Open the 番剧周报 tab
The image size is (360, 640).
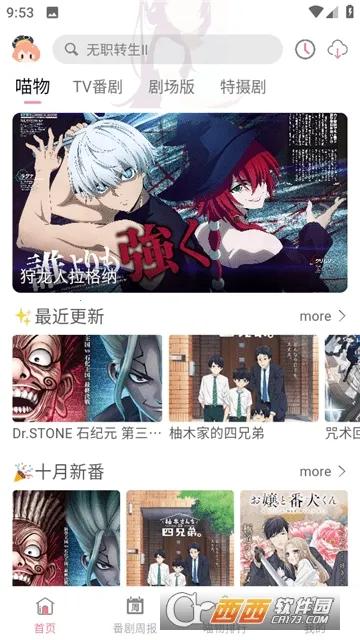click(135, 615)
